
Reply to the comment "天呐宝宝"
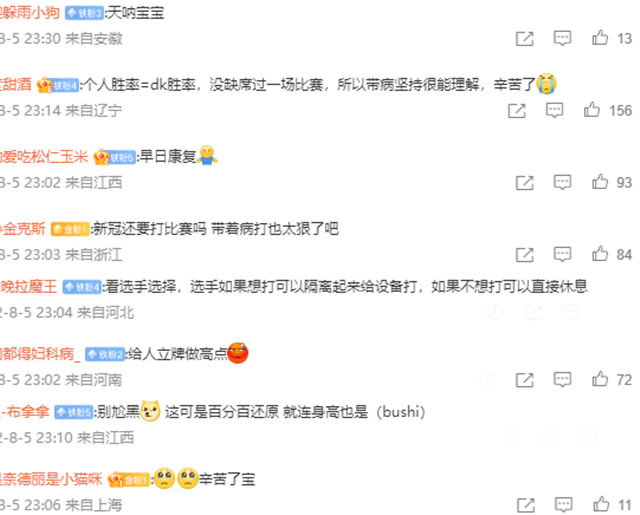pyautogui.click(x=562, y=39)
